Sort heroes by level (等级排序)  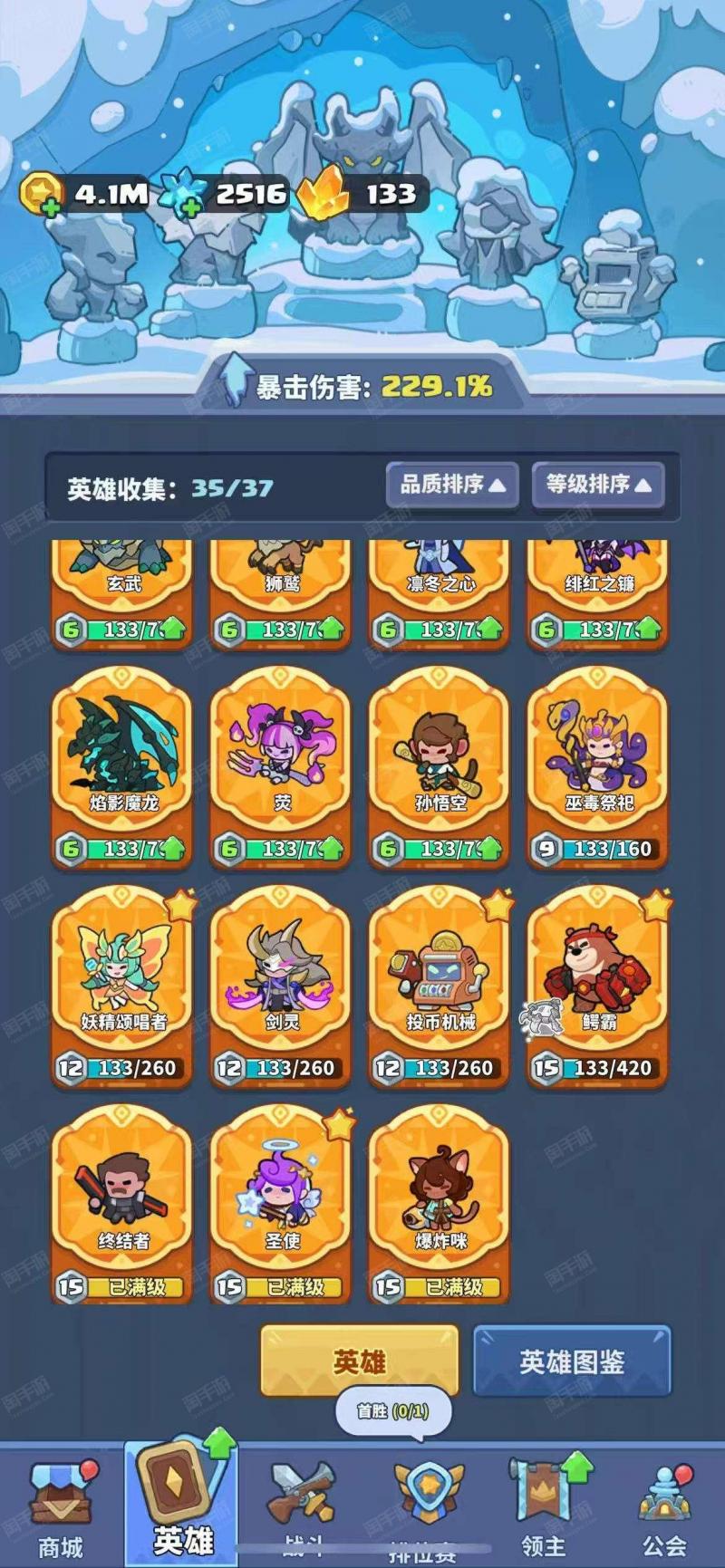tap(598, 486)
